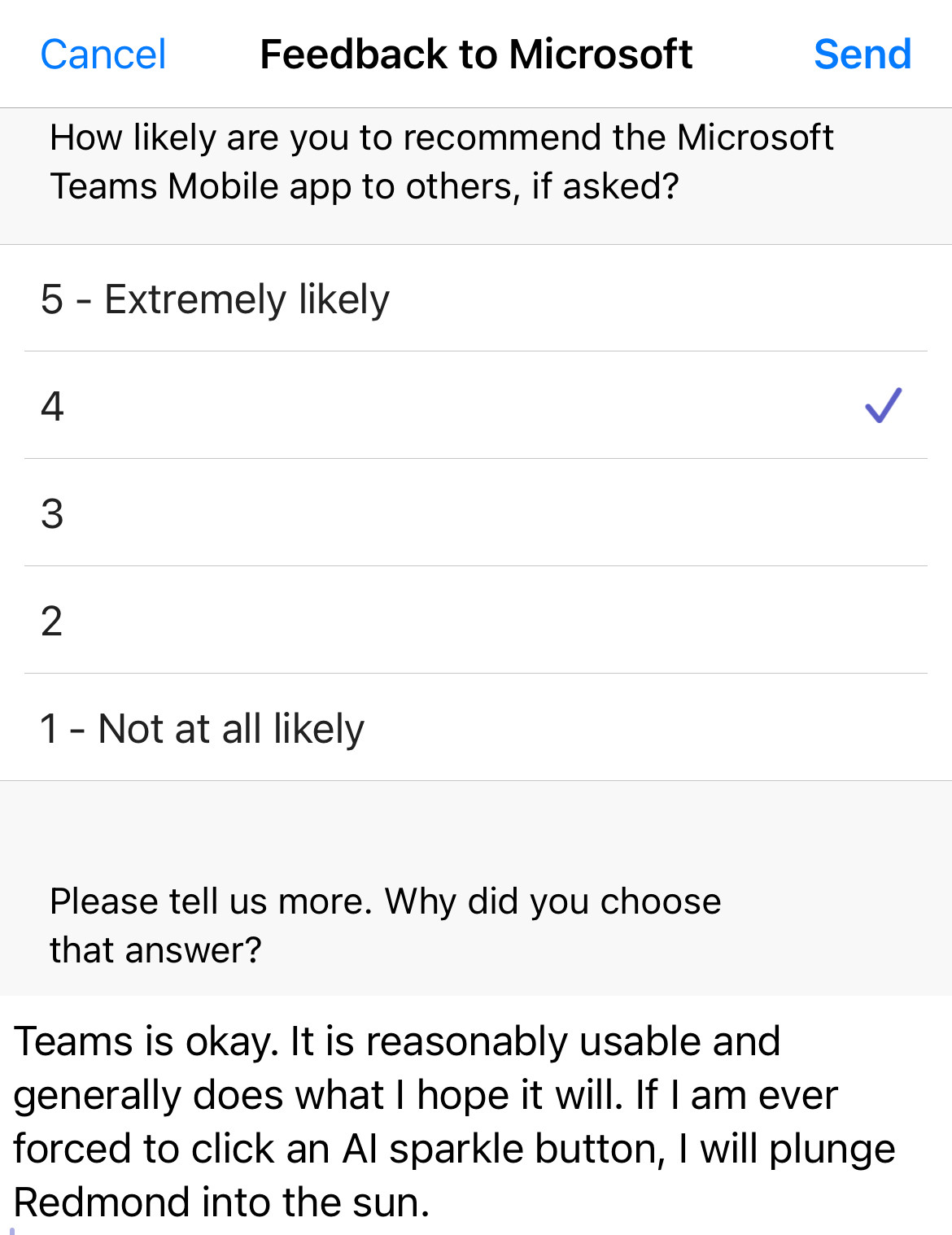Tap the feedback comment text field
The width and height of the screenshot is (952, 1235).
(476, 1121)
